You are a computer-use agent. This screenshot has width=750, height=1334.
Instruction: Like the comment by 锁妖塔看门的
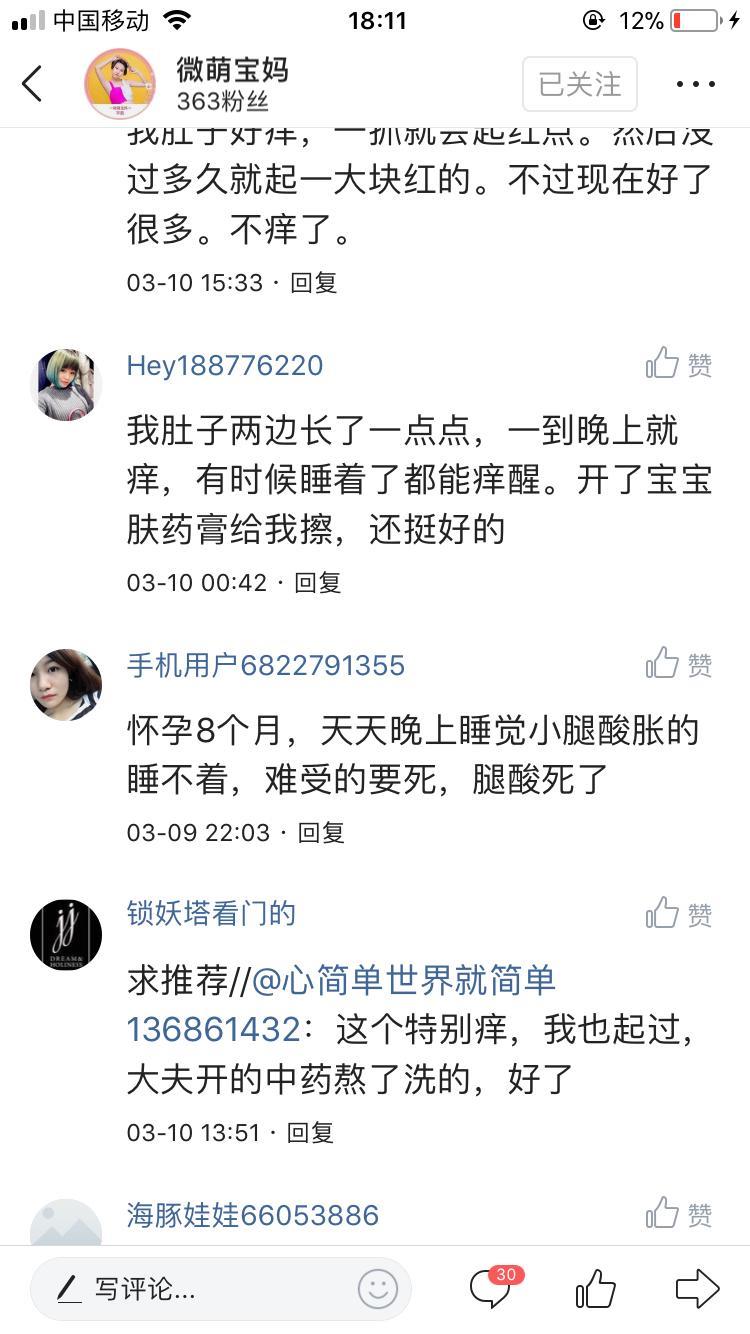(678, 914)
